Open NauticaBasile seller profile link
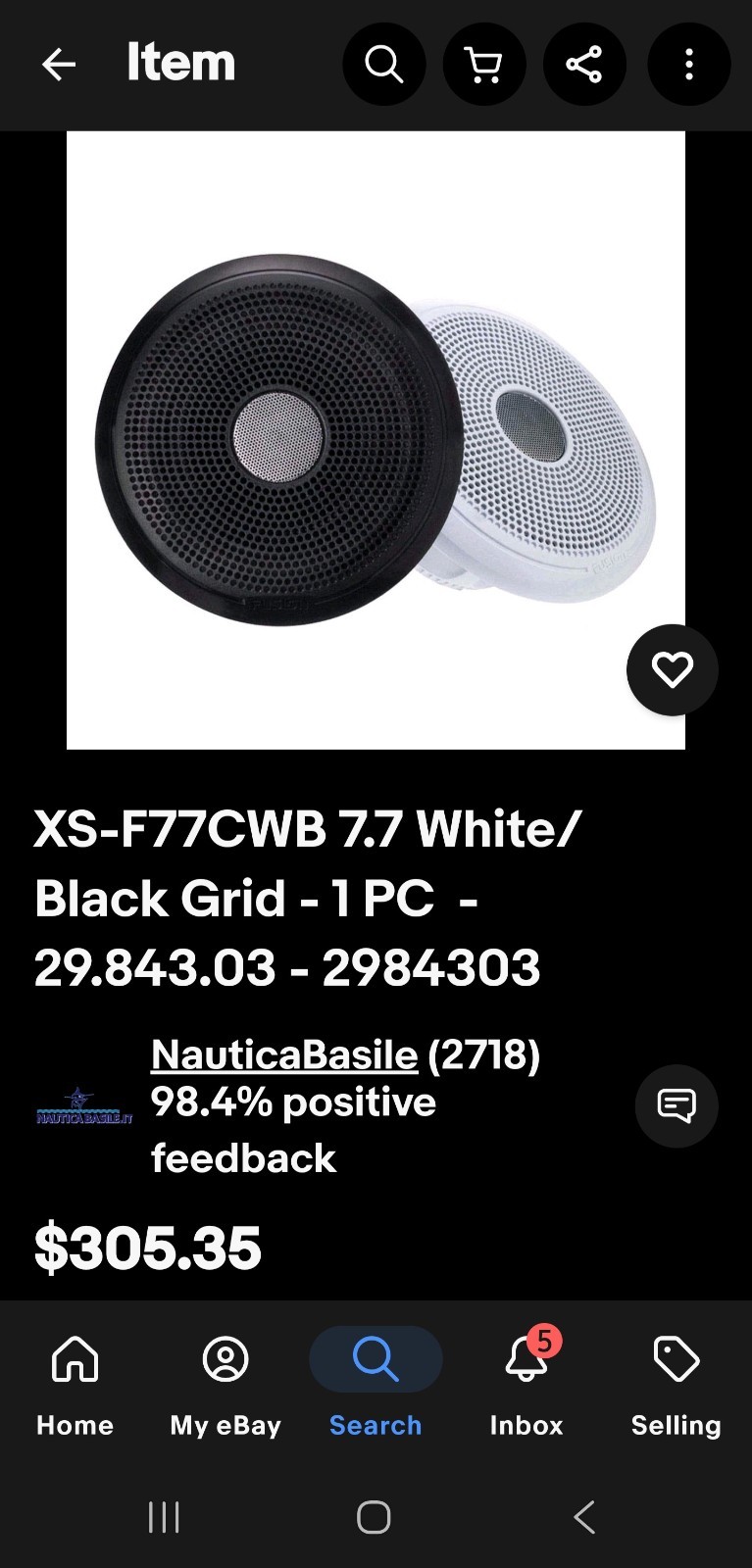The width and height of the screenshot is (752, 1568). 284,1054
